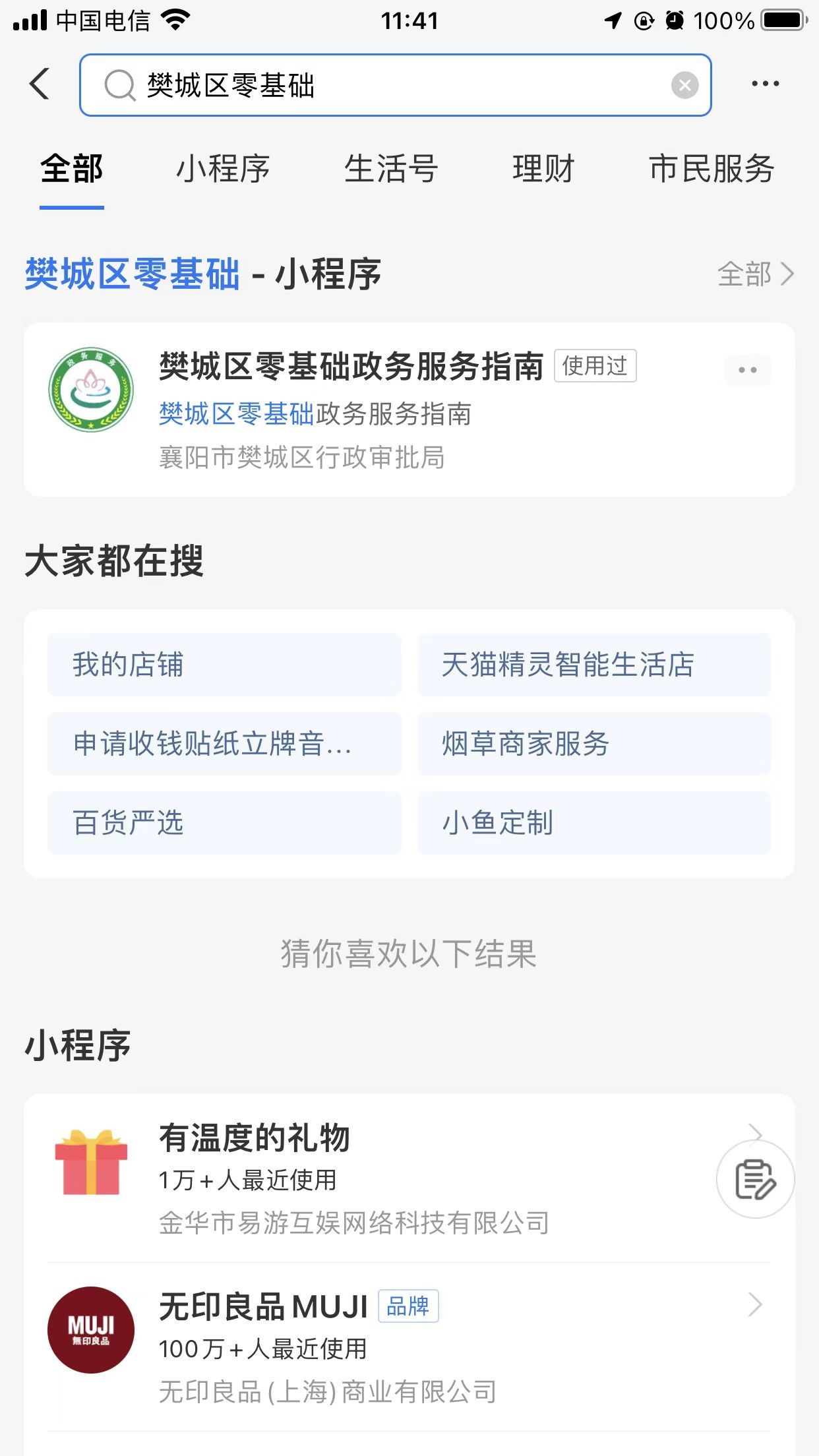Image resolution: width=819 pixels, height=1456 pixels.
Task: Select the 申请收钱贴纸立牌音… suggestion
Action: point(224,744)
